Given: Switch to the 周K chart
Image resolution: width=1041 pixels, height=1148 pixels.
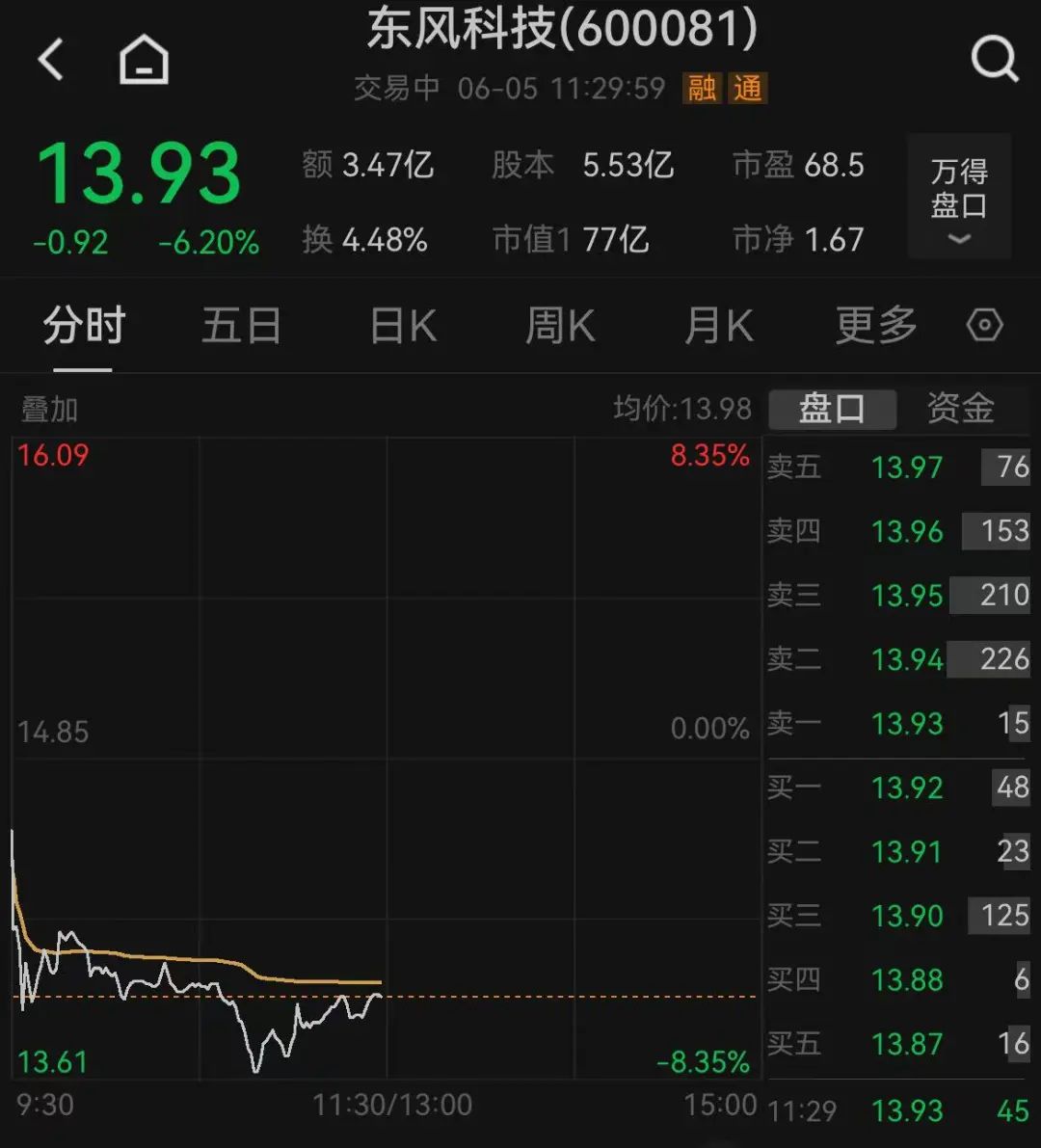Looking at the screenshot, I should [560, 327].
